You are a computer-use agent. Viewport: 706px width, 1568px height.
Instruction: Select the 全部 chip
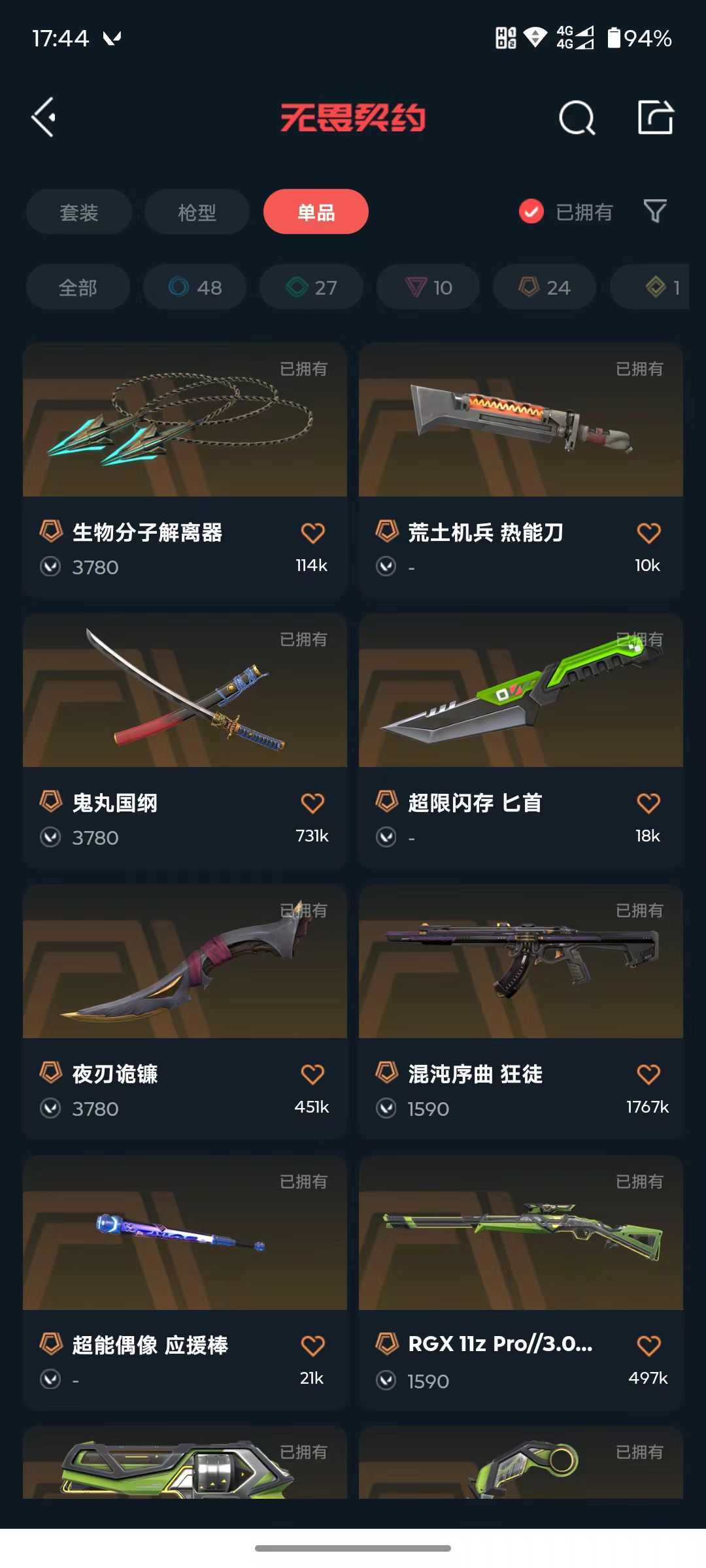click(x=78, y=287)
